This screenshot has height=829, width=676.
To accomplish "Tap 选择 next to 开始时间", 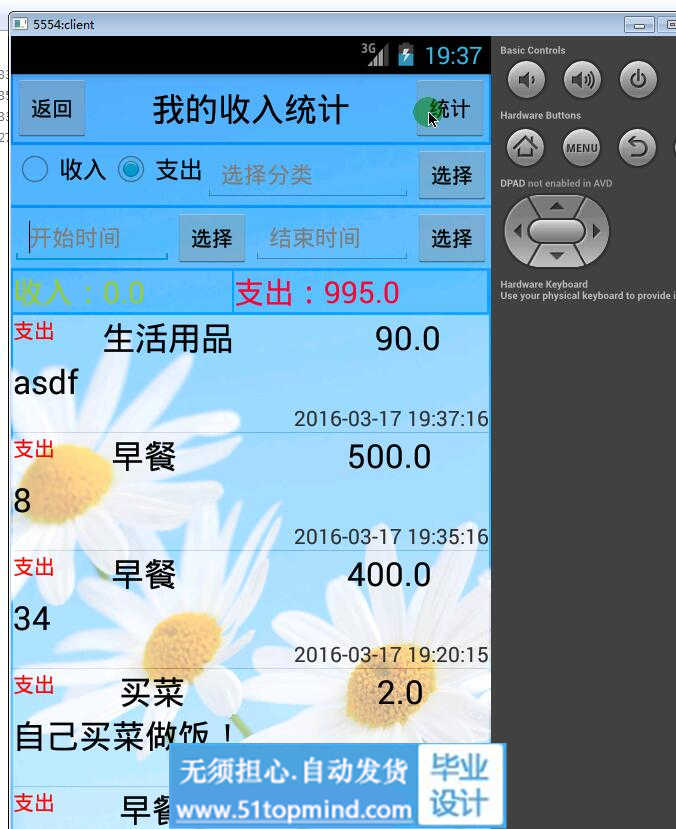I will 212,238.
